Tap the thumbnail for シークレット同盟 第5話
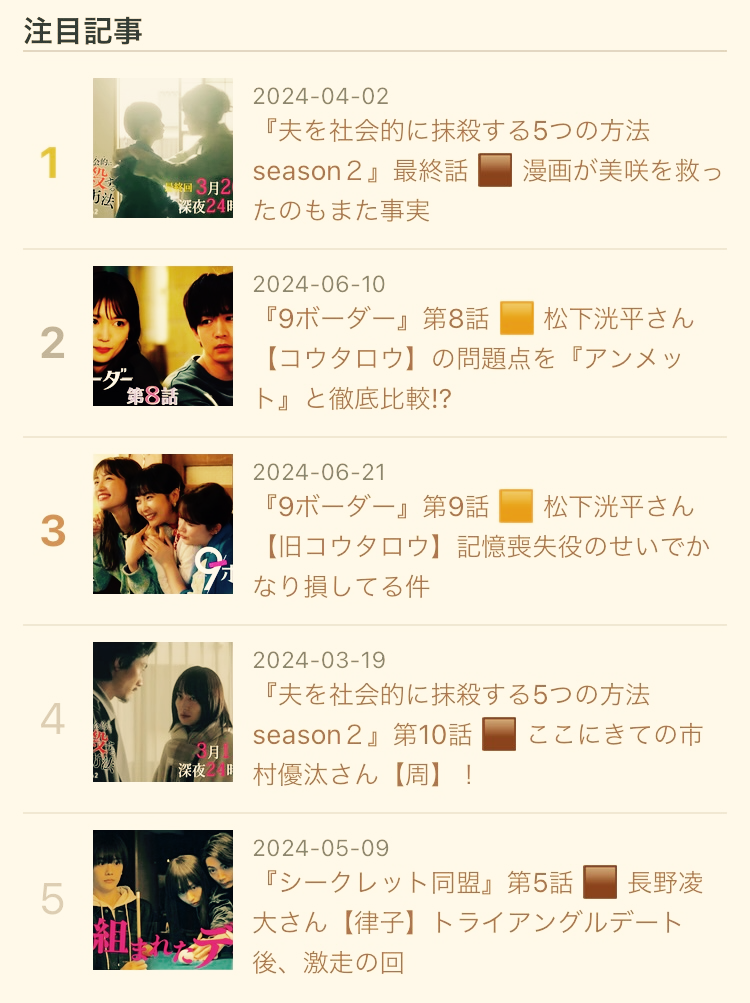The height and width of the screenshot is (1003, 750). pyautogui.click(x=163, y=900)
